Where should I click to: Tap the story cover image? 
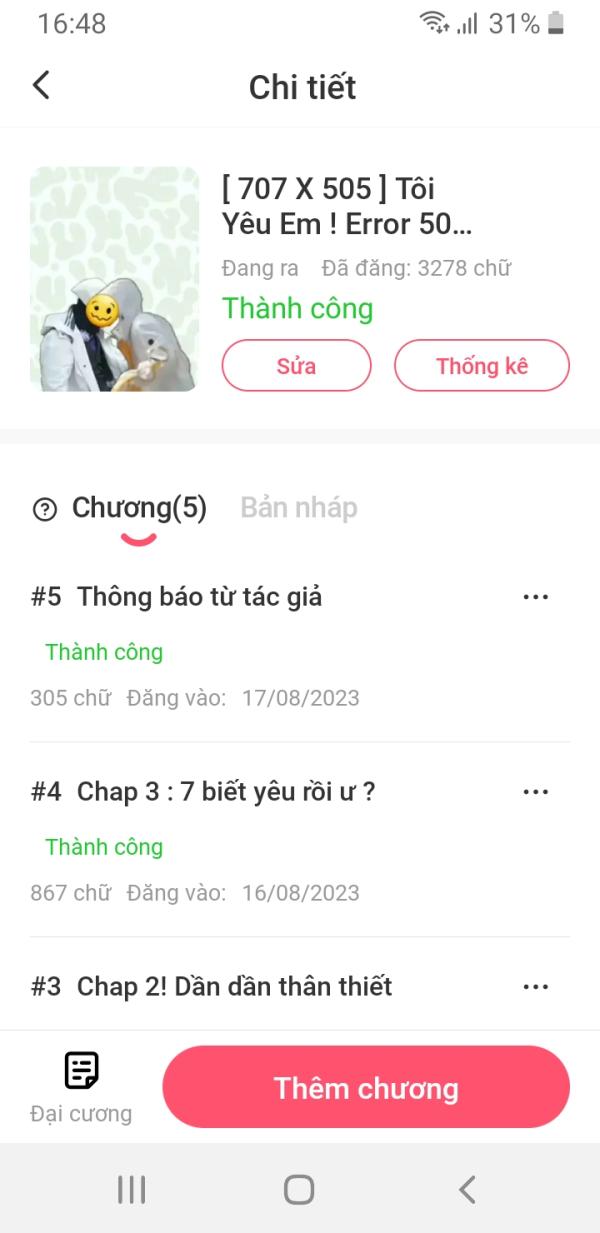pos(114,279)
